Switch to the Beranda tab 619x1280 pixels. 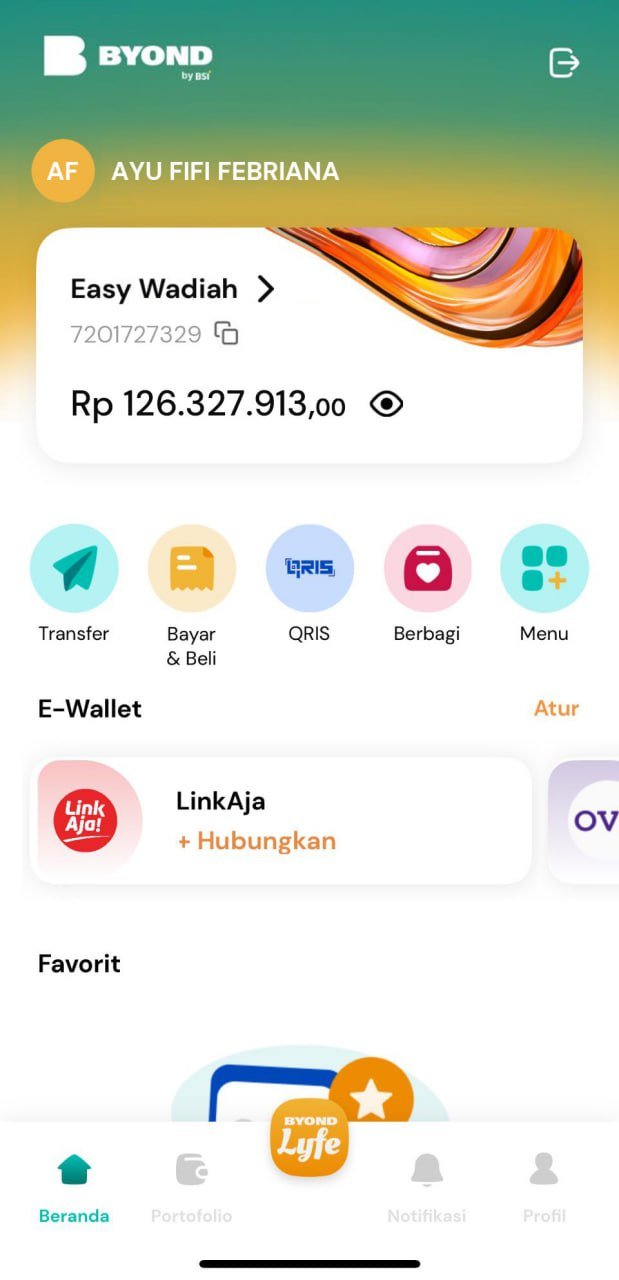pos(74,1186)
